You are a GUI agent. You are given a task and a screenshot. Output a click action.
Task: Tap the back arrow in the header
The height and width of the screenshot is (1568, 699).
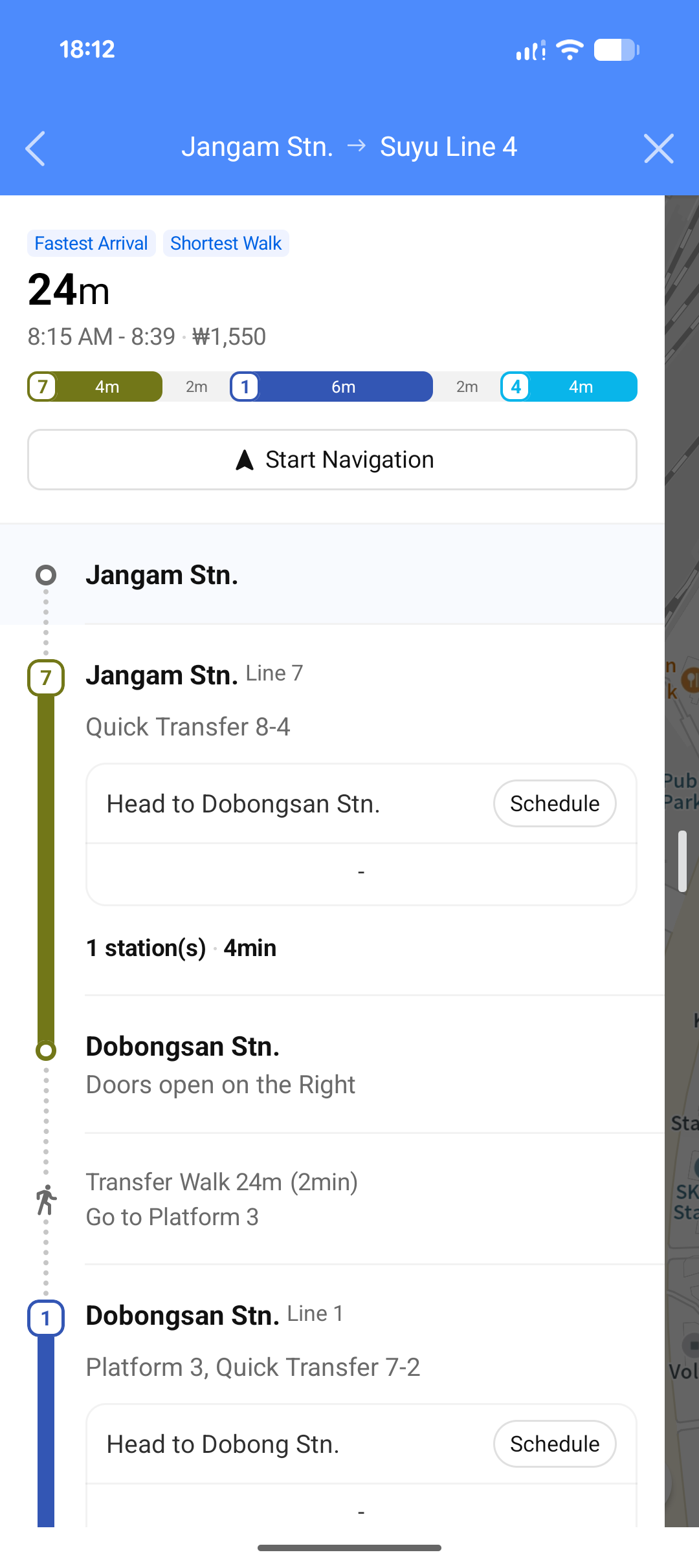pyautogui.click(x=37, y=148)
